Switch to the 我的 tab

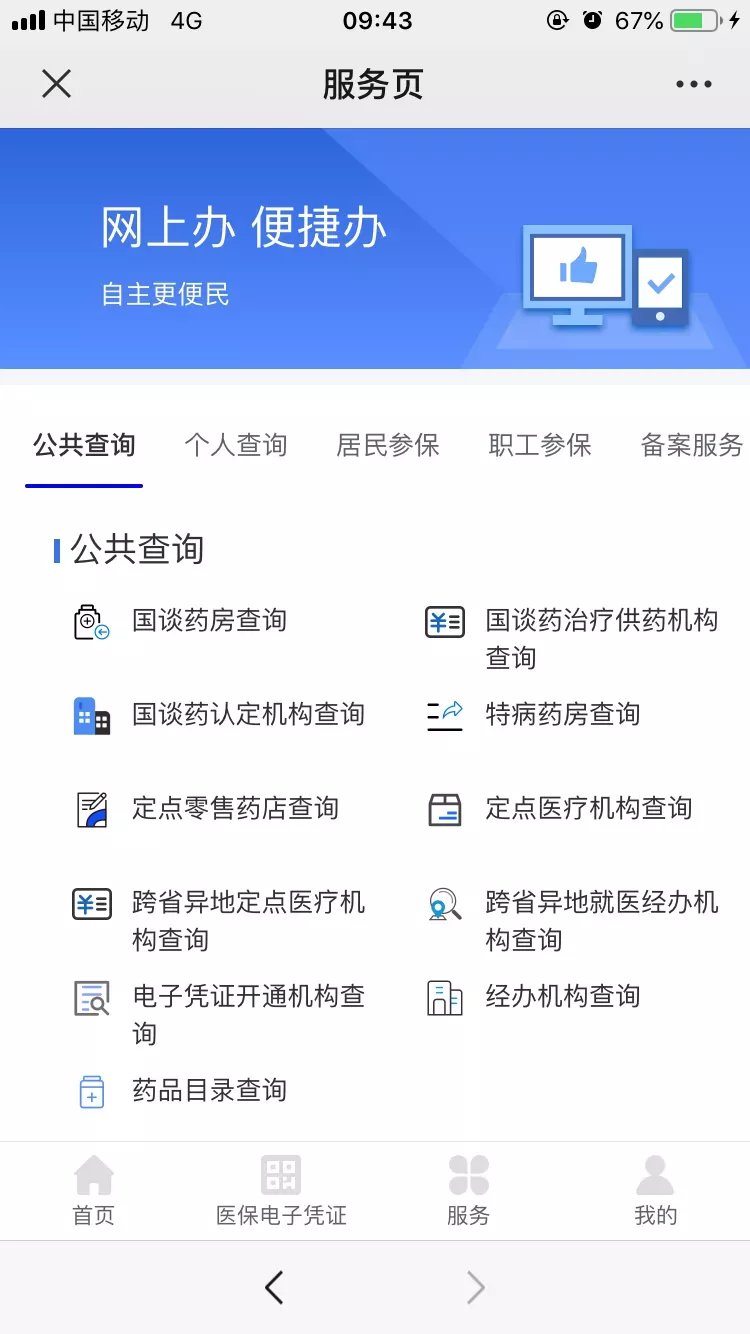(x=655, y=1191)
